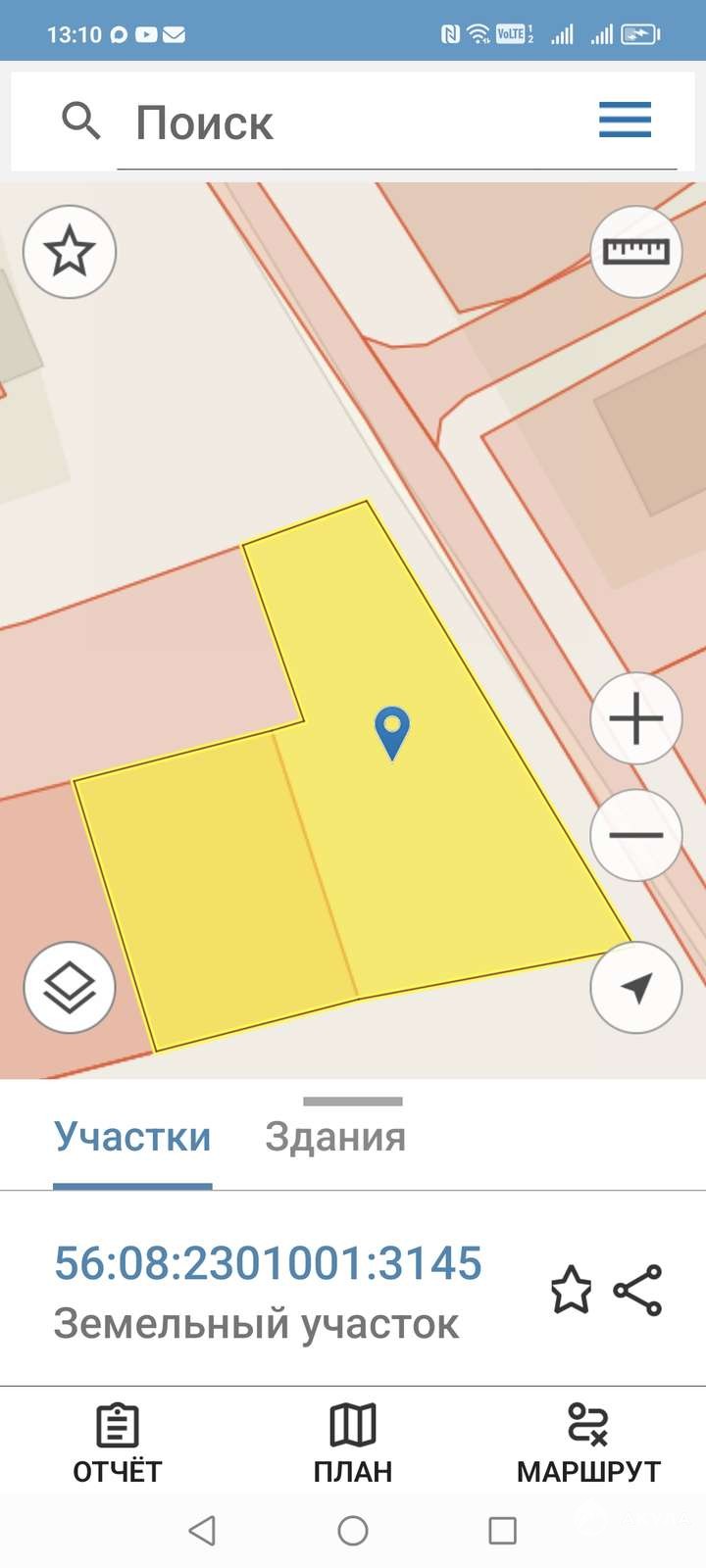Screen dimensions: 706x1568
Task: Build a route with МАРШРУТ
Action: point(588,1443)
